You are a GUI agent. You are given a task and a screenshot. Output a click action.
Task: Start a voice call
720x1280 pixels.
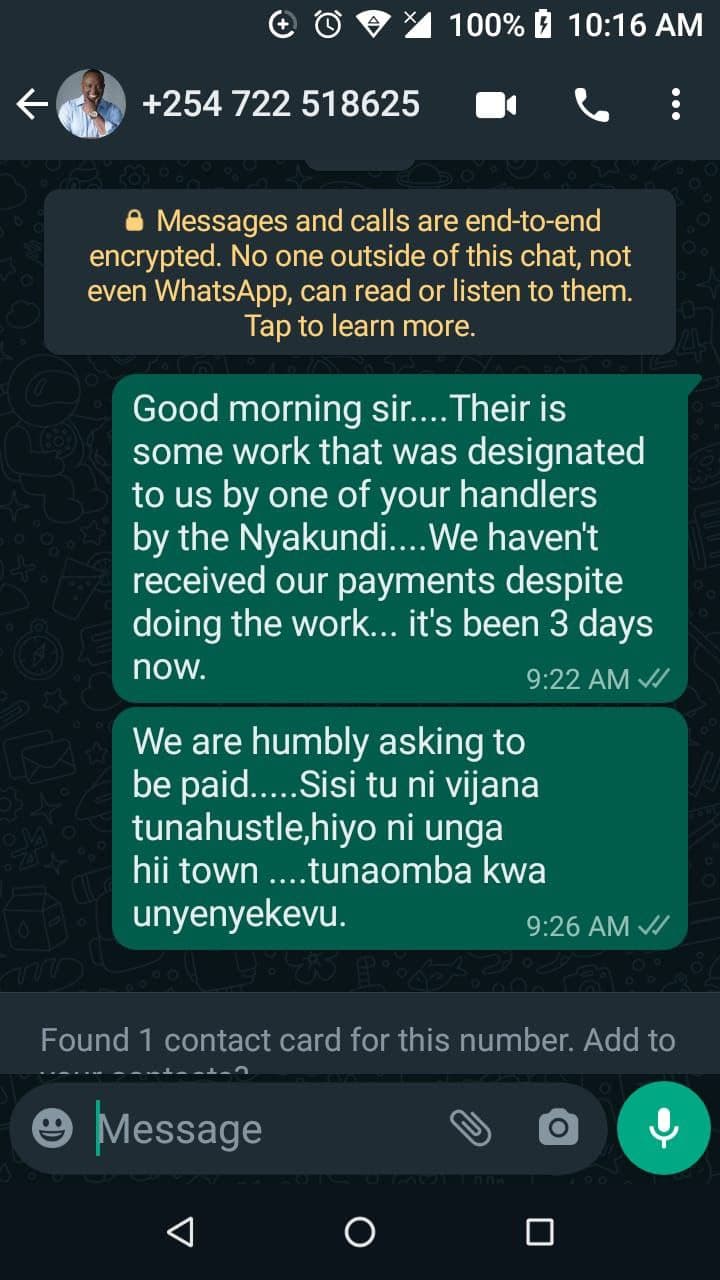click(x=591, y=104)
